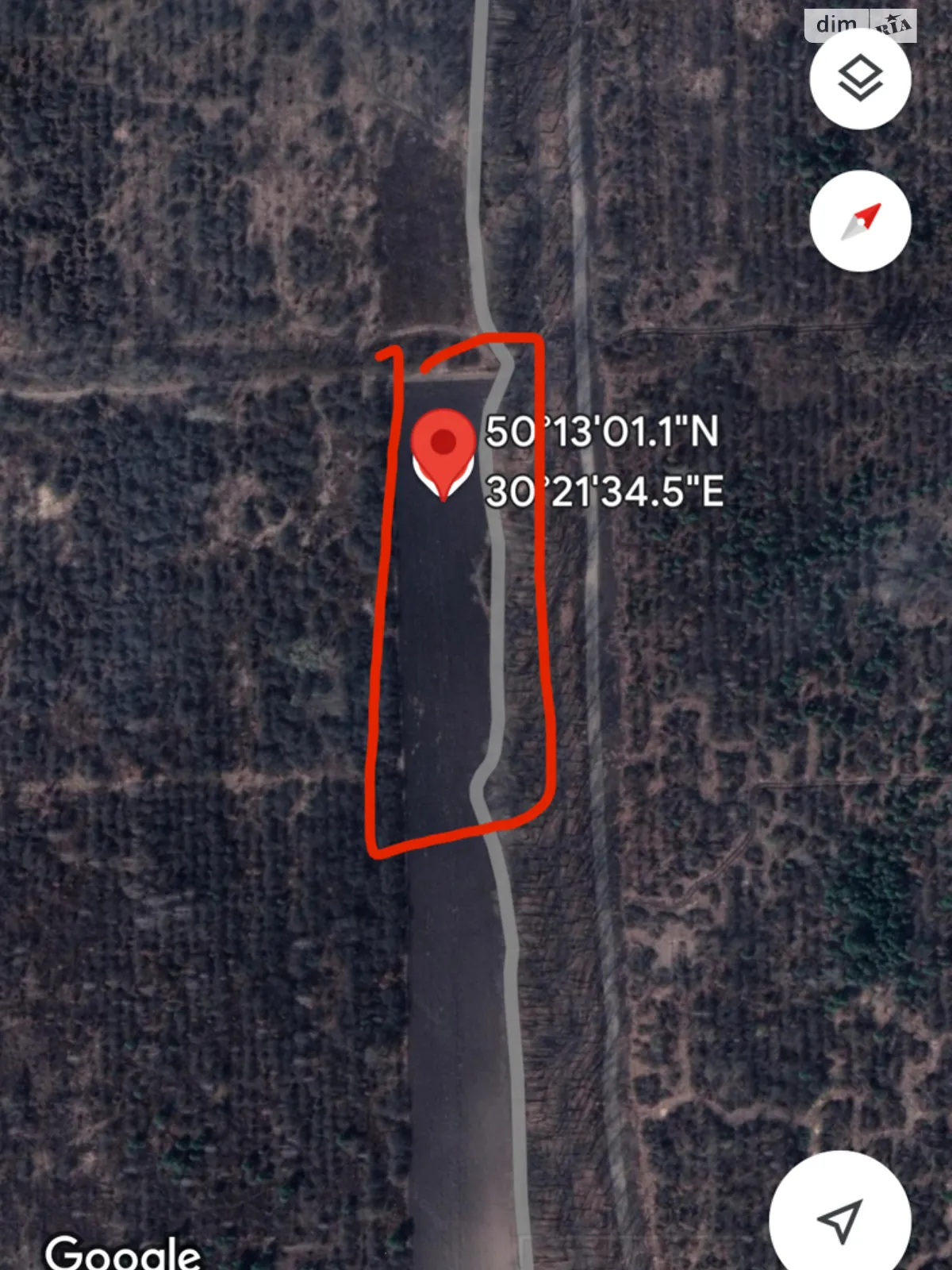Center map on my current location
Viewport: 952px width, 1270px height.
coord(841,1220)
